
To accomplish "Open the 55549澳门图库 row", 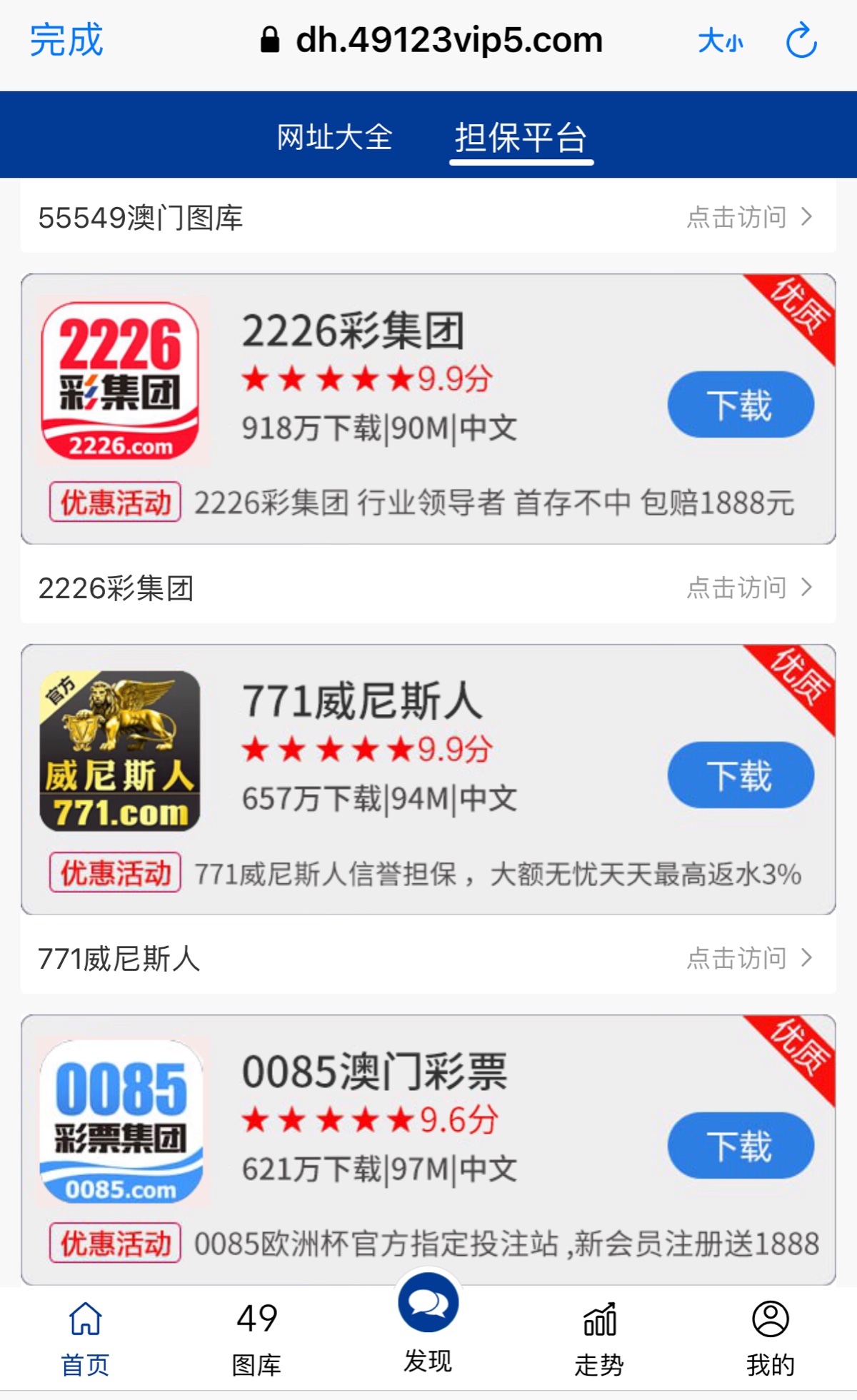I will pos(428,217).
